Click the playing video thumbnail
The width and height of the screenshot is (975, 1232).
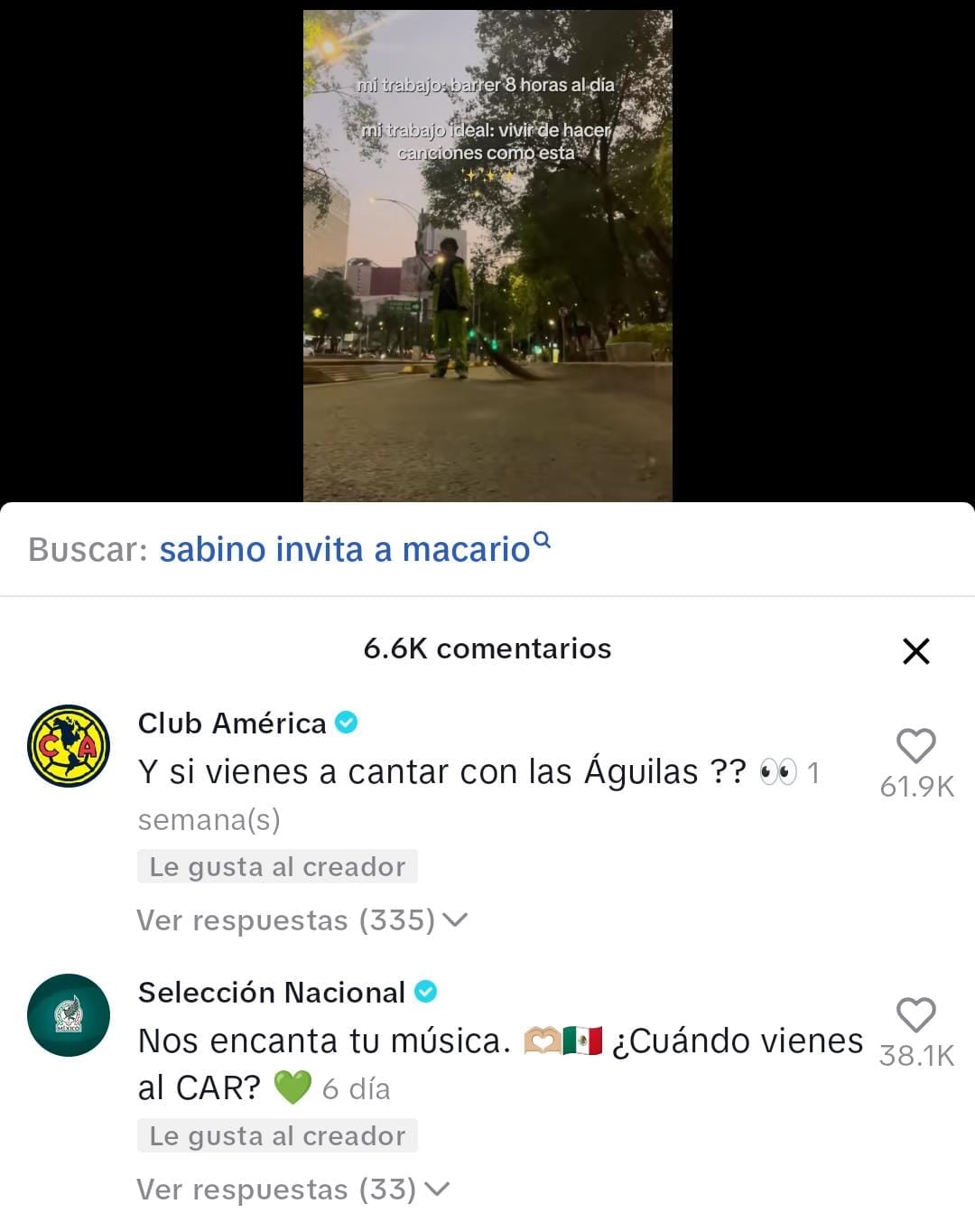click(x=487, y=253)
